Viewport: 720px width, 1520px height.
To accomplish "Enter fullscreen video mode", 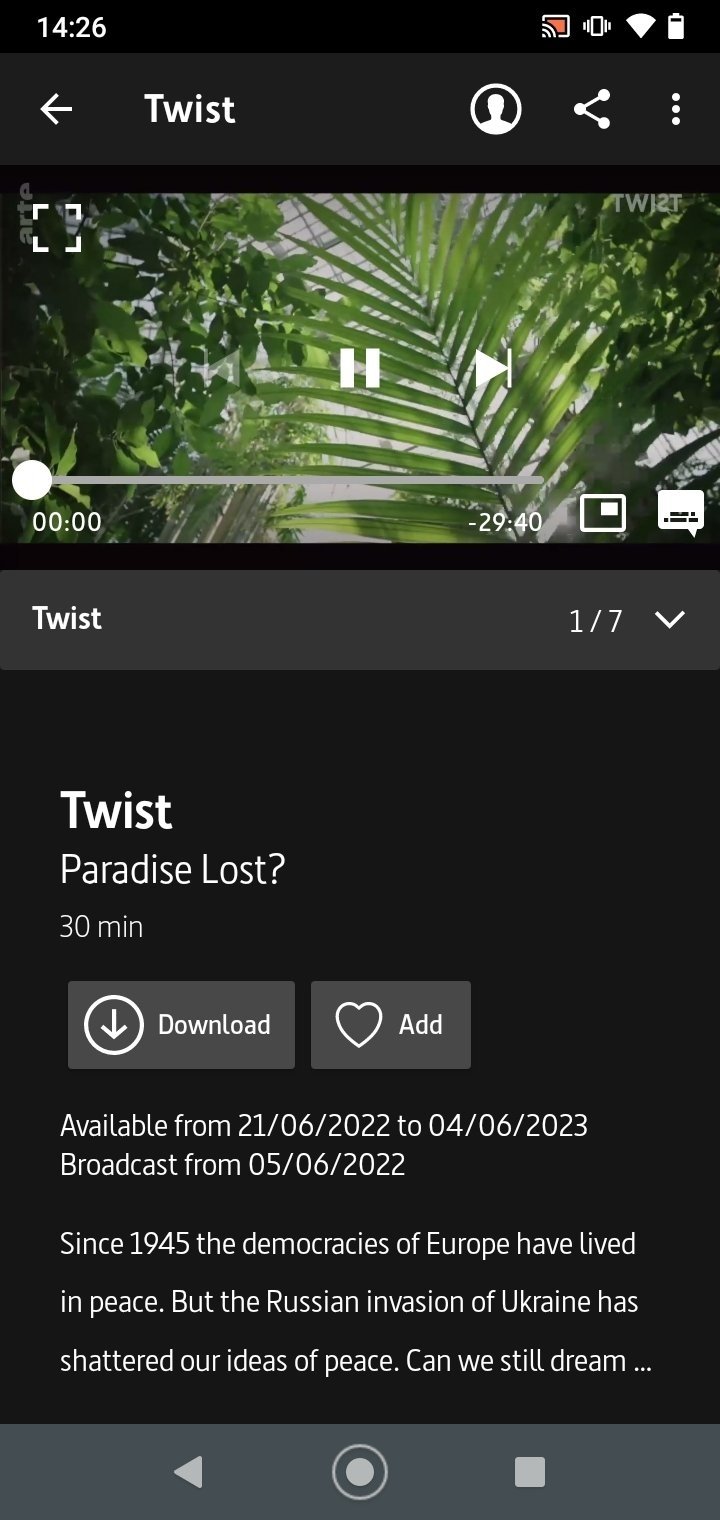I will [x=57, y=228].
